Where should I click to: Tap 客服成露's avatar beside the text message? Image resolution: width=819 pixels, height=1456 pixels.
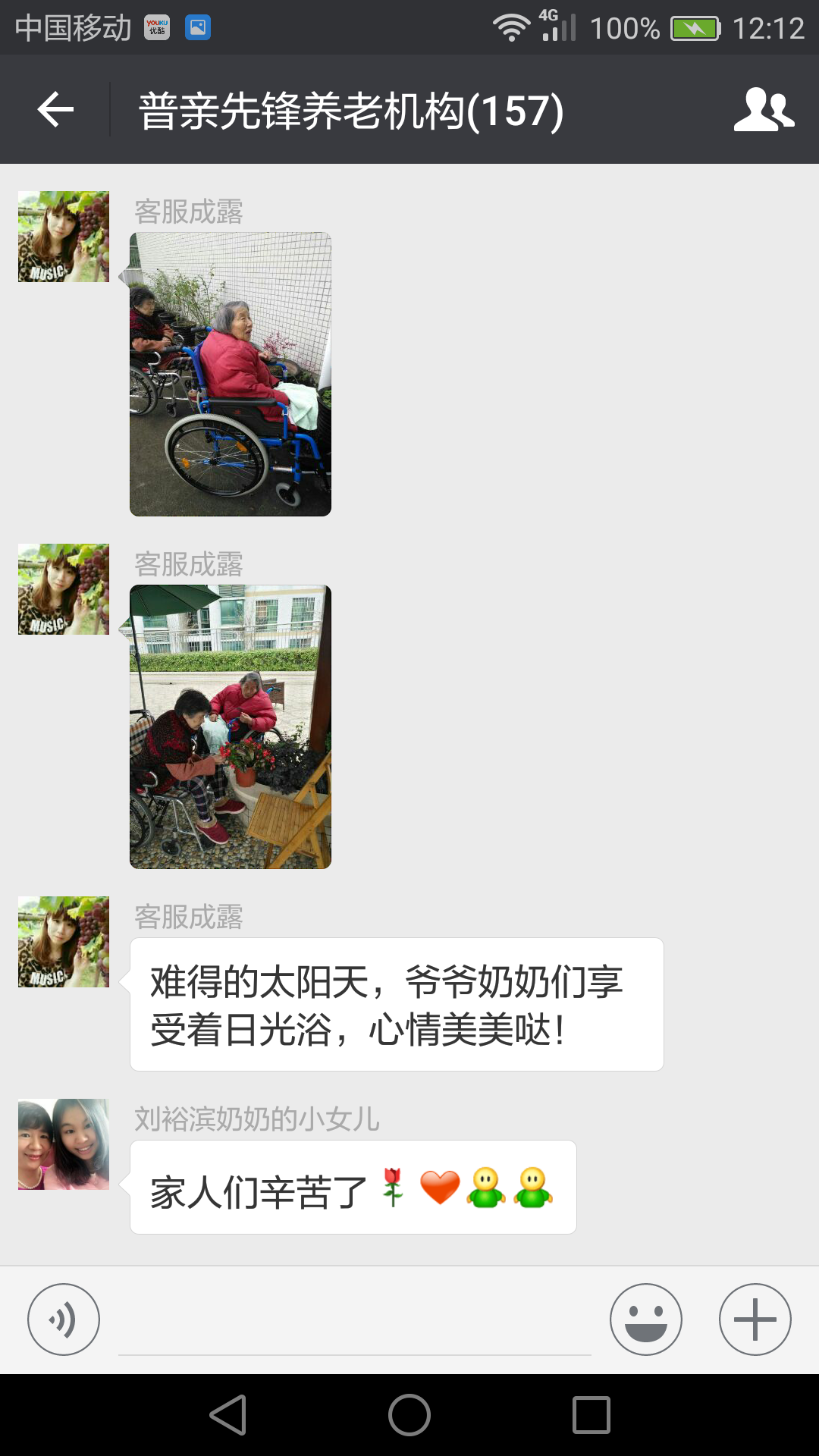pyautogui.click(x=64, y=942)
